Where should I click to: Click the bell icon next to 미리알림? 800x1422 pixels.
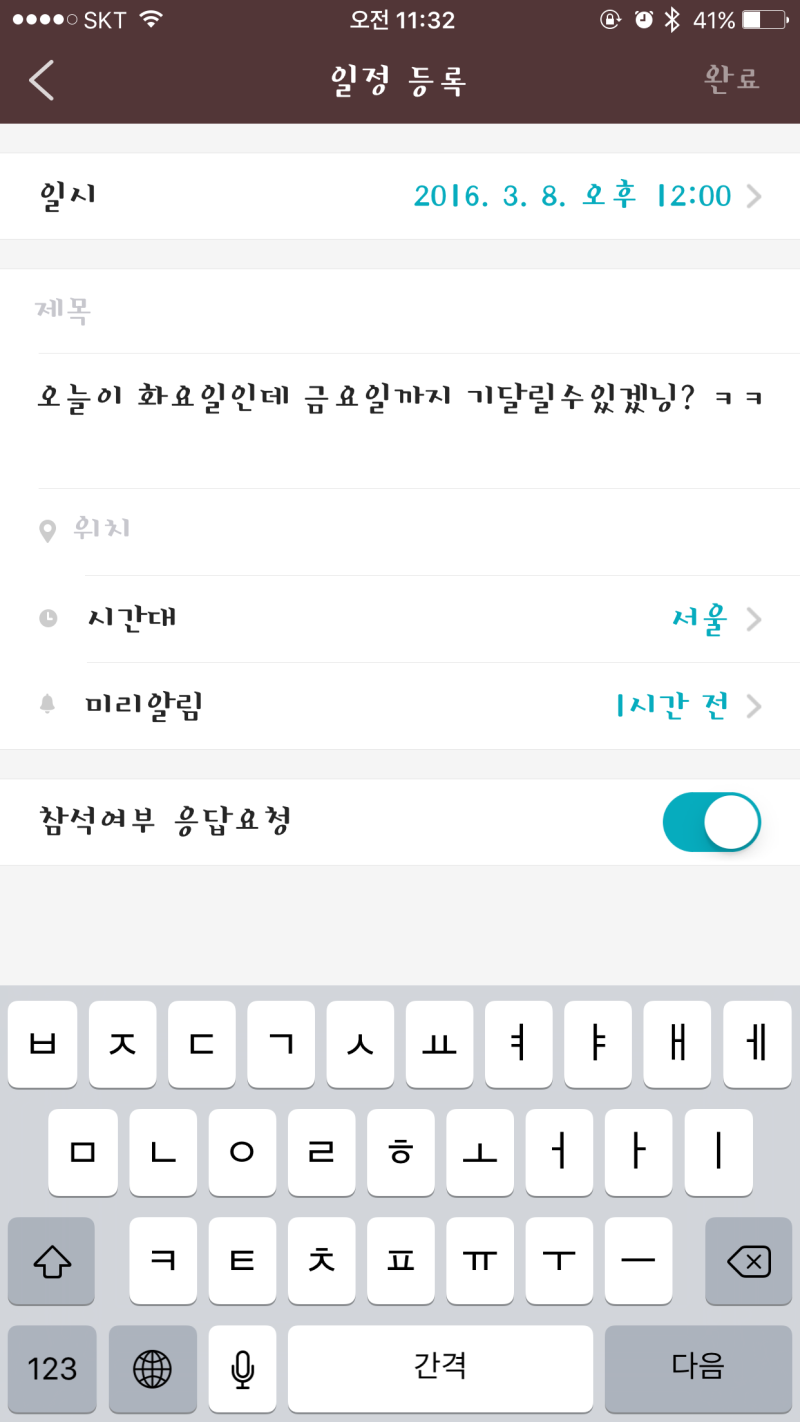pos(46,703)
